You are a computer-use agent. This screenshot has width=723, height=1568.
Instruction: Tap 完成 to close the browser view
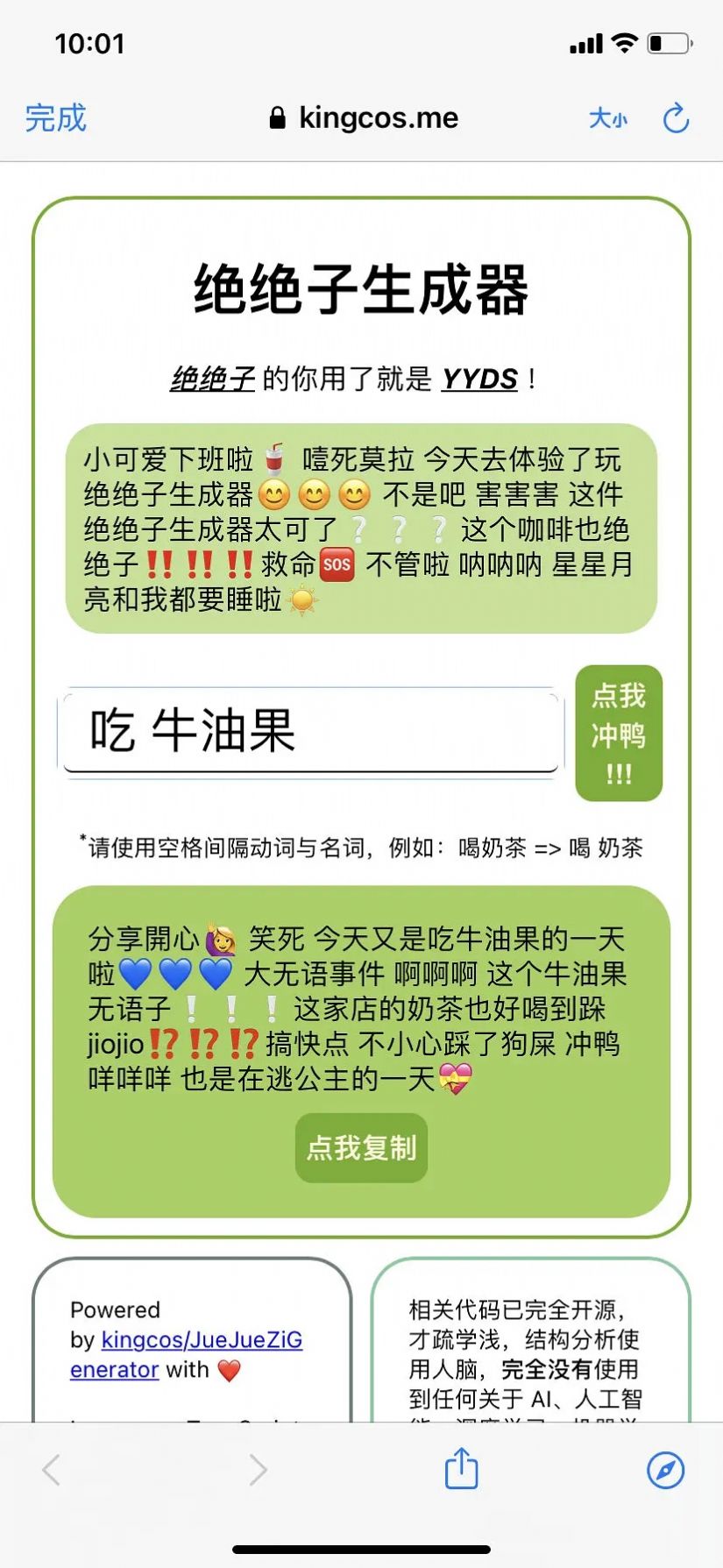coord(55,117)
